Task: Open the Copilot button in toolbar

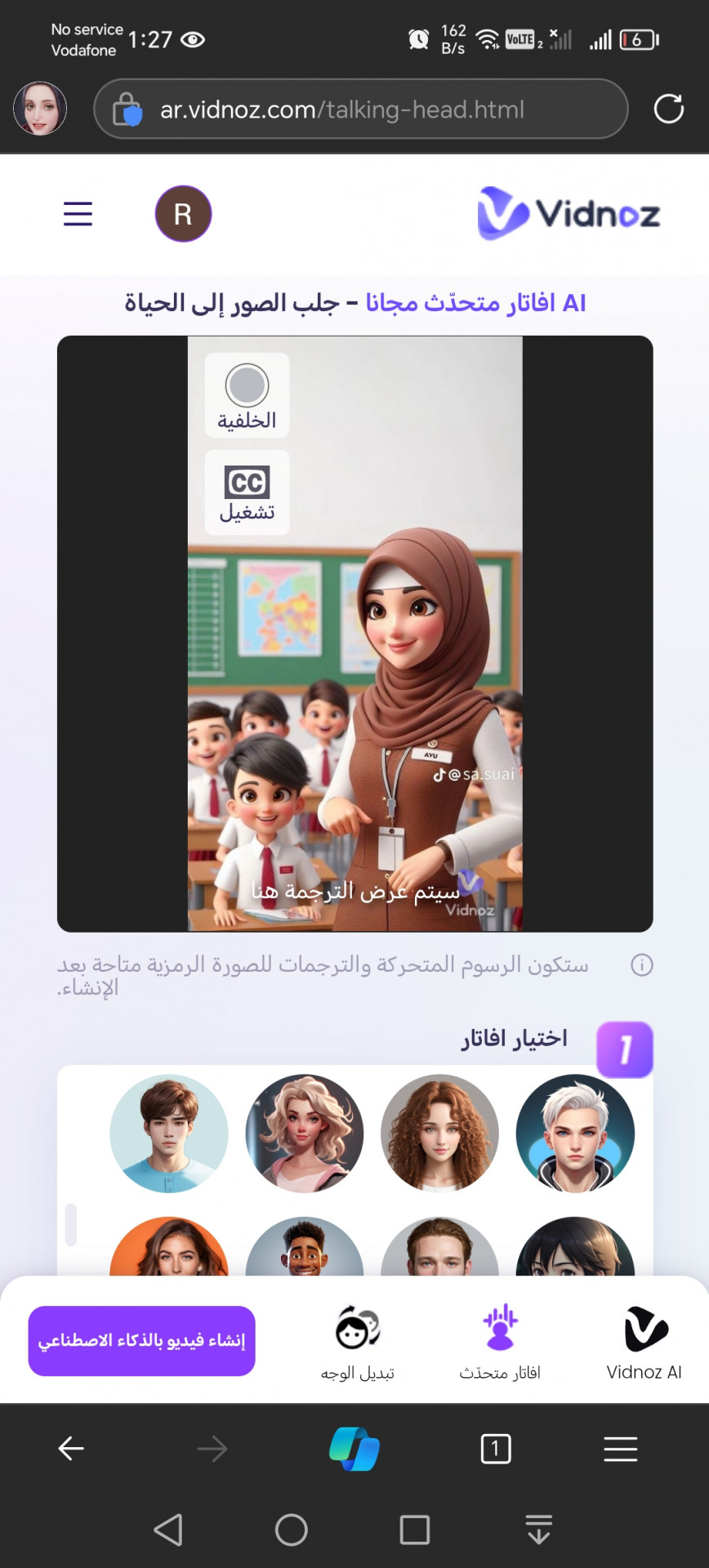Action: pos(354,1449)
